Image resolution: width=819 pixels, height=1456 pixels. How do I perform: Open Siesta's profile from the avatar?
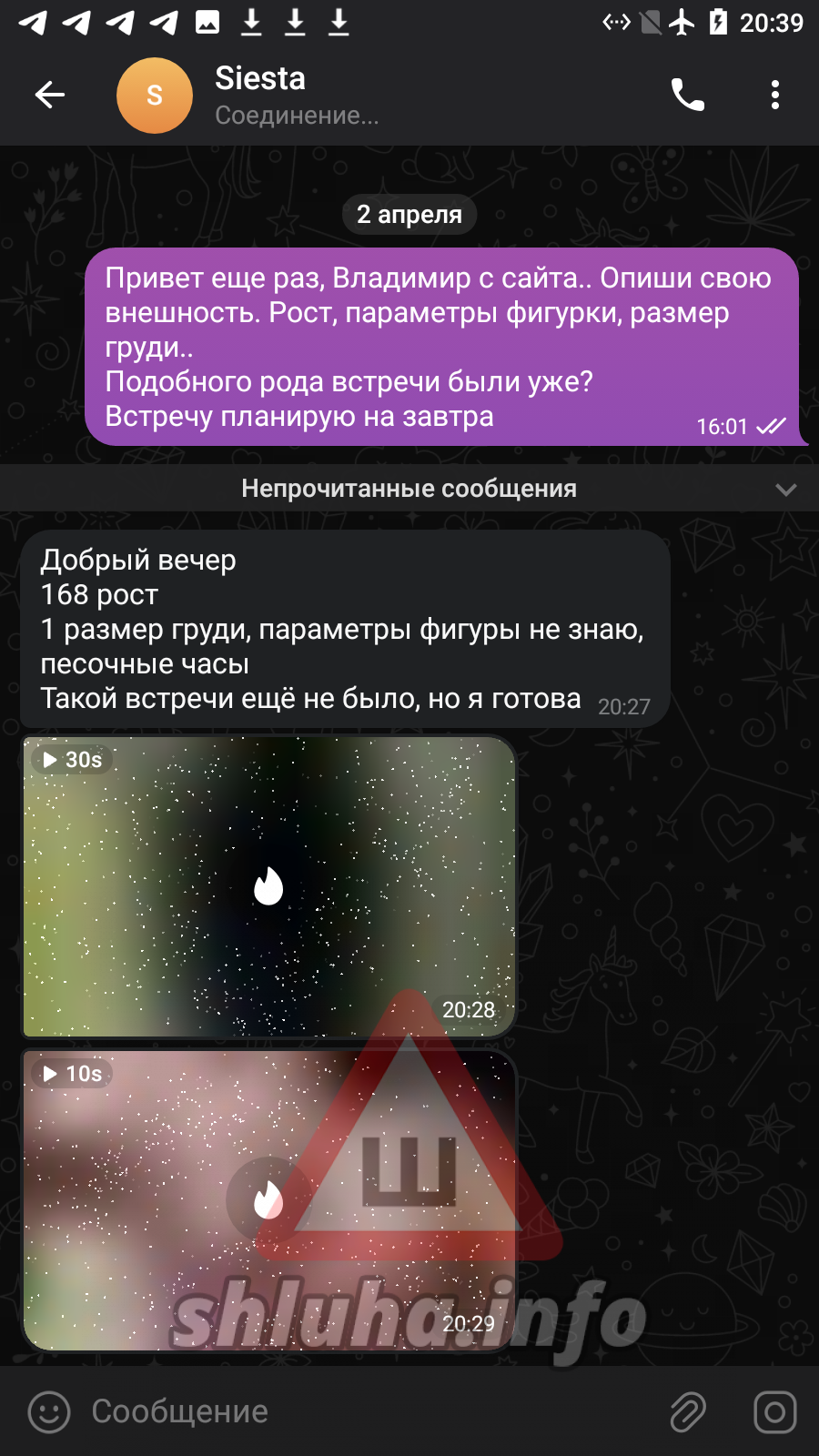155,96
